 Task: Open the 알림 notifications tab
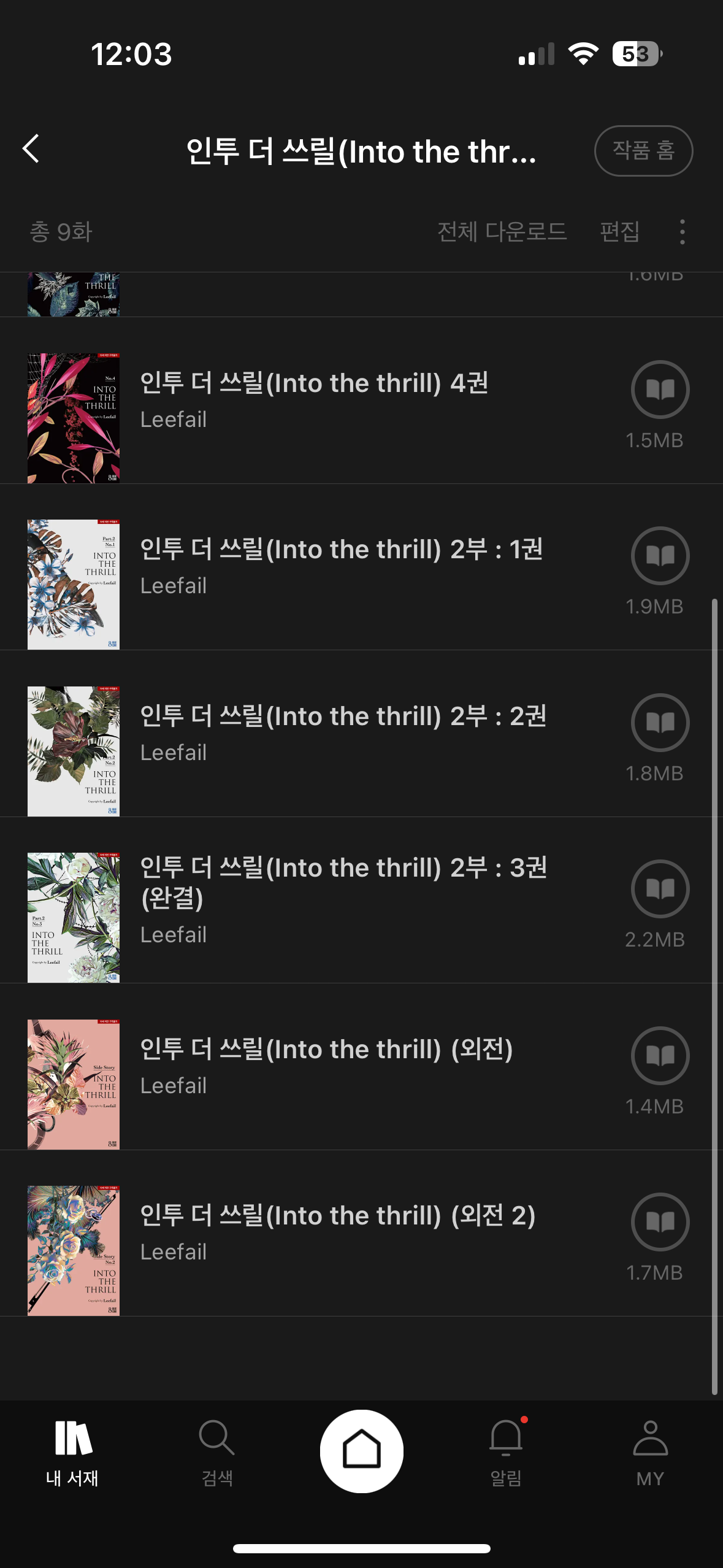tap(506, 1452)
